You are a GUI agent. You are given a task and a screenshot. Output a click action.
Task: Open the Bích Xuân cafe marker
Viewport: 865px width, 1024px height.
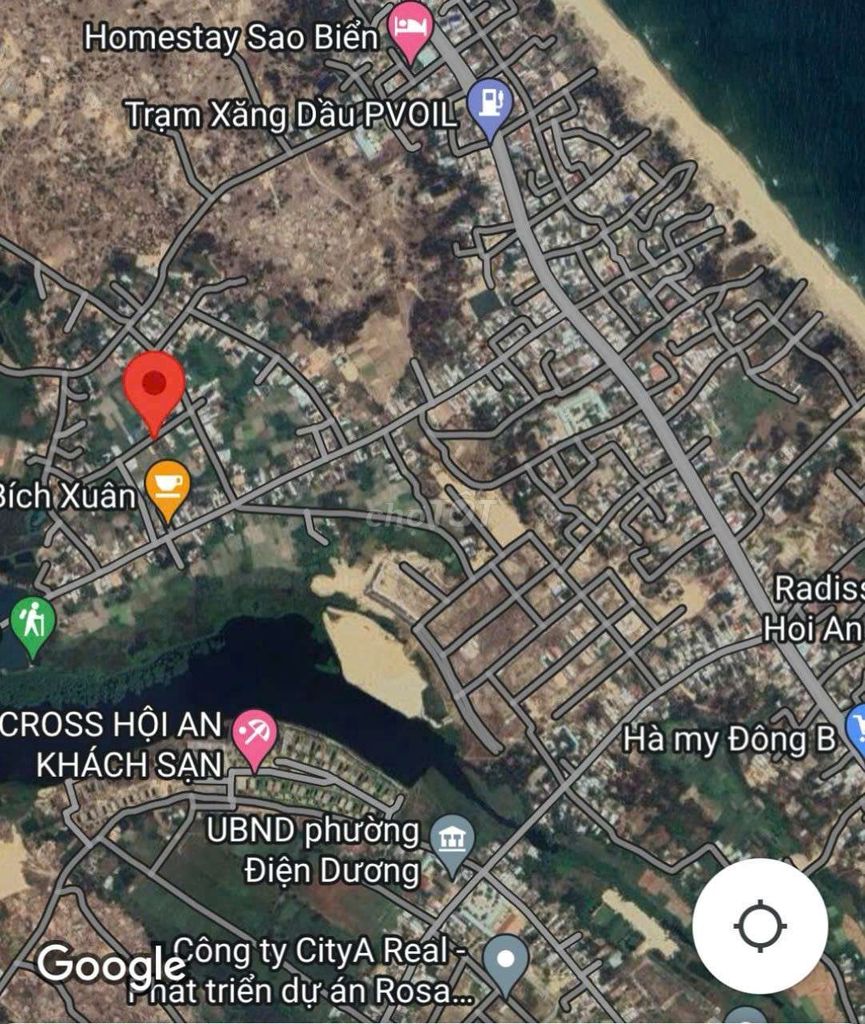click(167, 486)
